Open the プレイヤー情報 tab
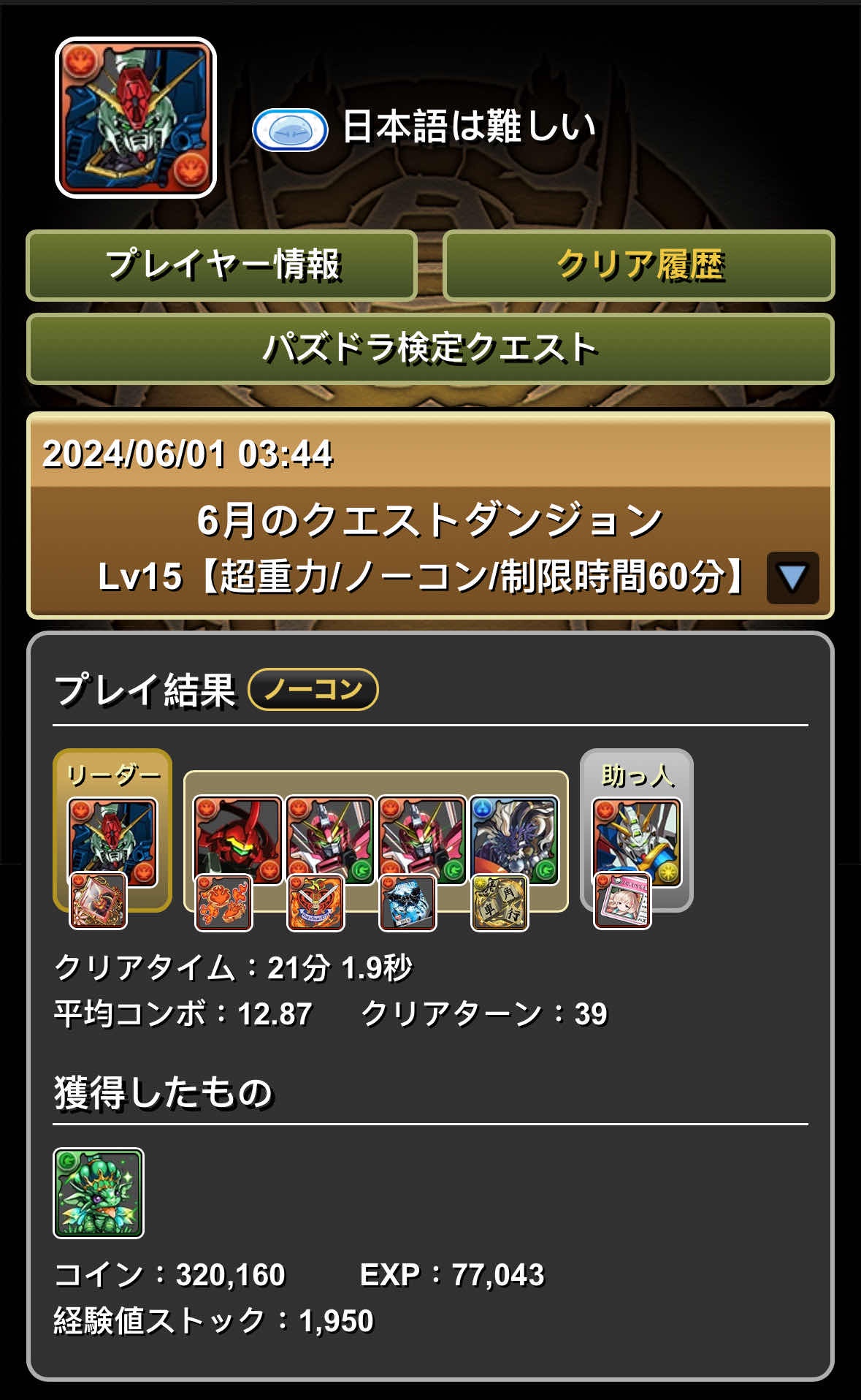 point(221,265)
